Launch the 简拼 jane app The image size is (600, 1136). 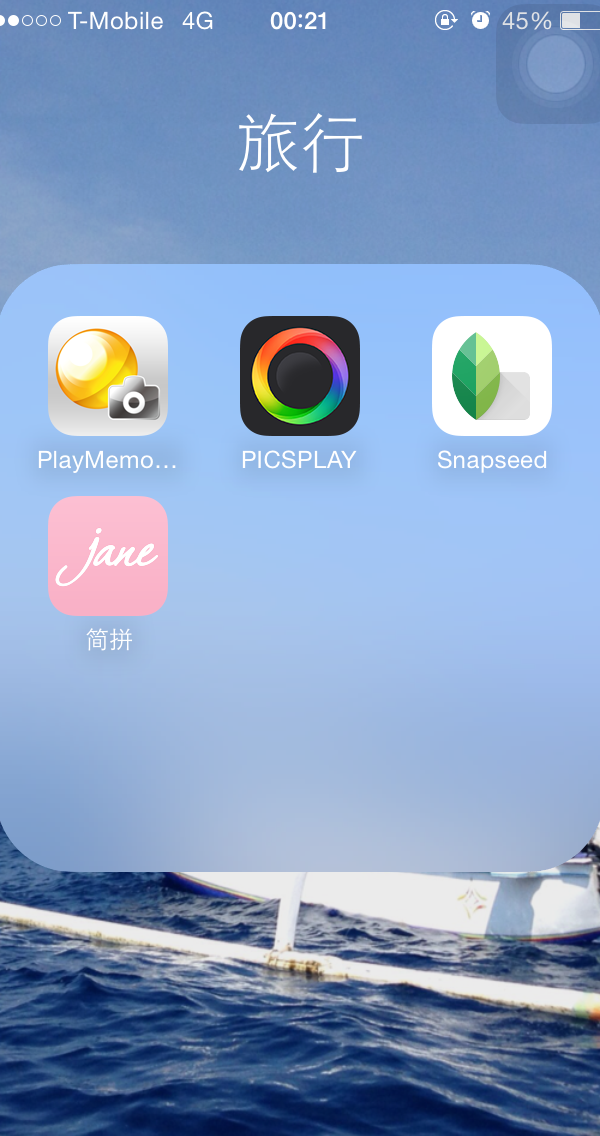(x=108, y=556)
